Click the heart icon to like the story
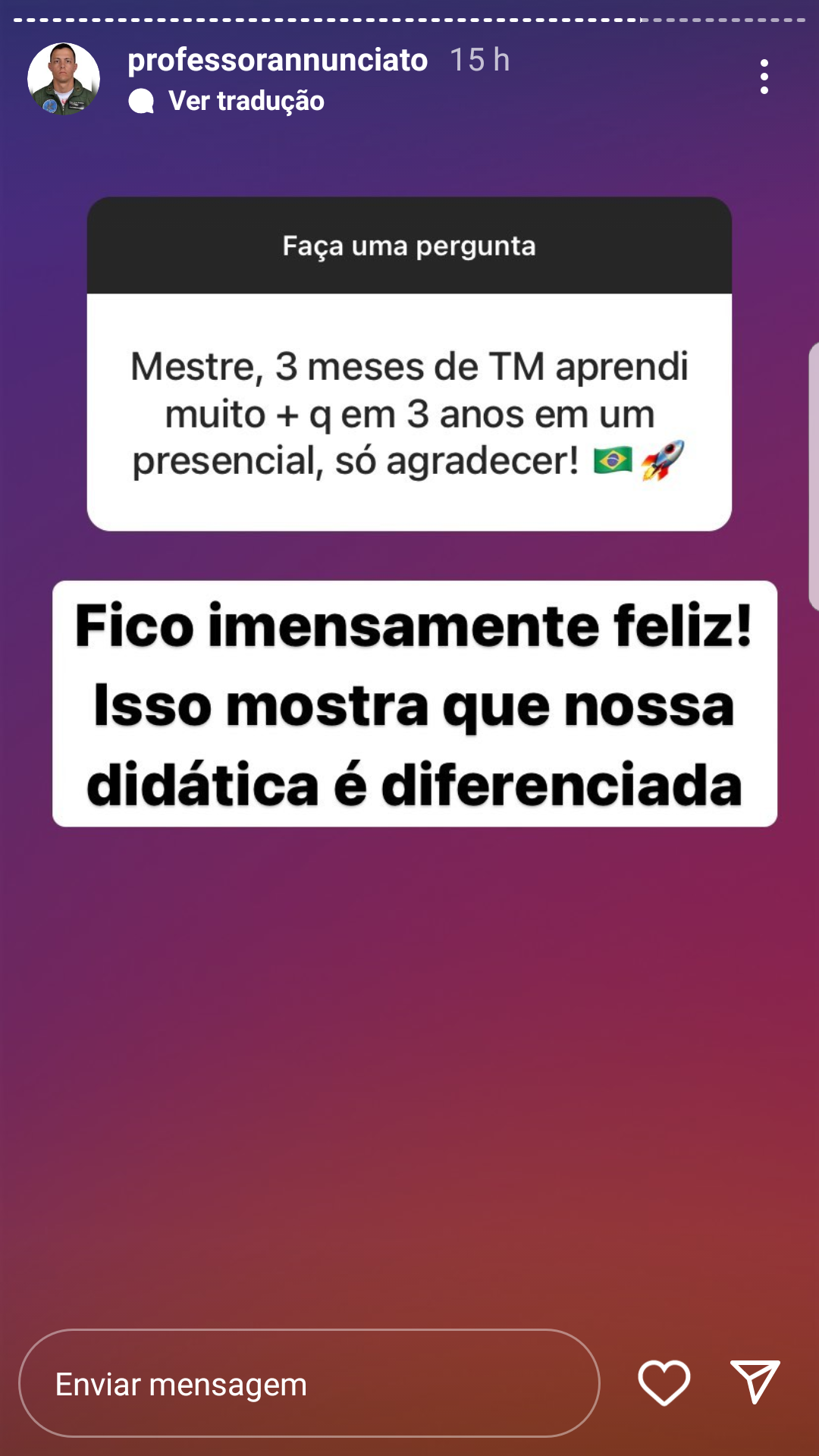This screenshot has height=1456, width=819. [x=663, y=1384]
